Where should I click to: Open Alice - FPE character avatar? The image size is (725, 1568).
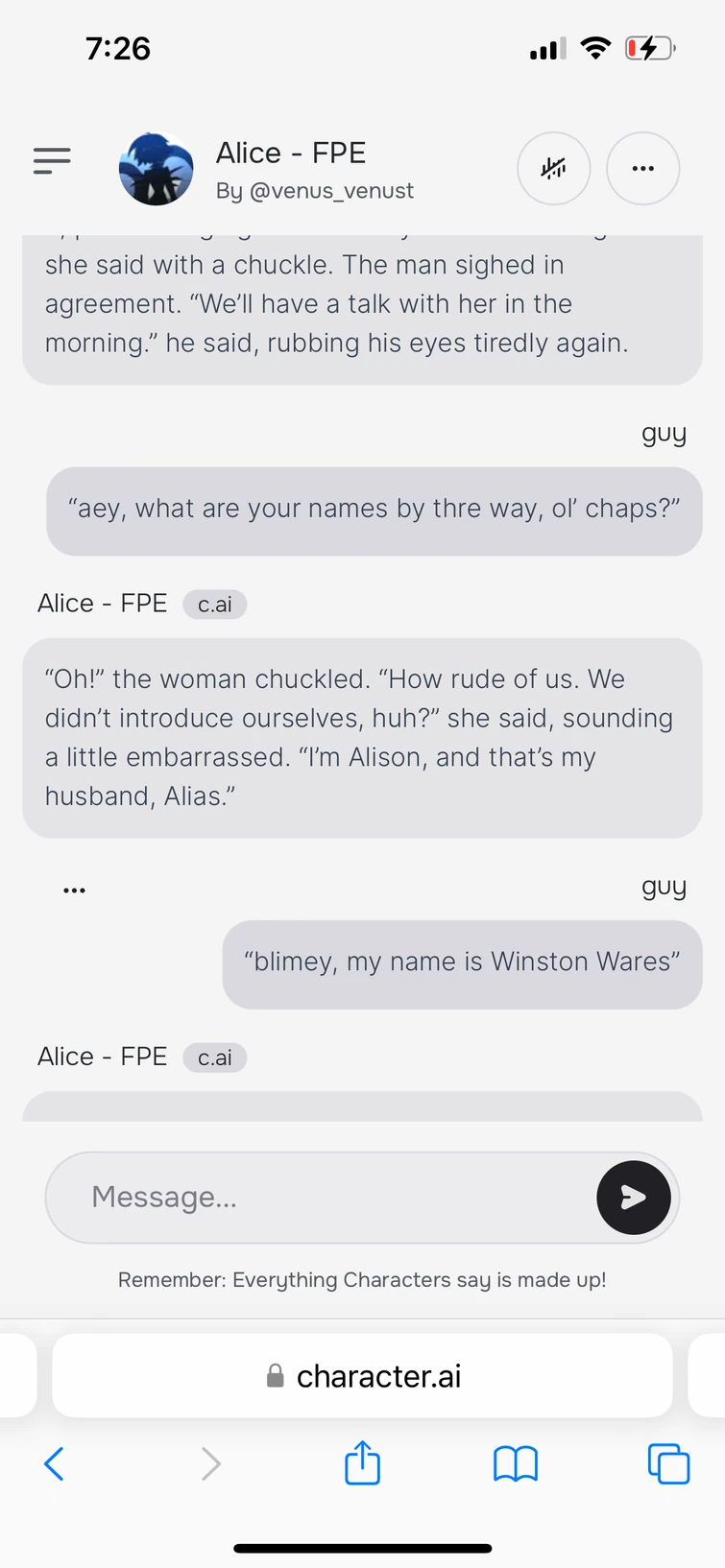[156, 169]
